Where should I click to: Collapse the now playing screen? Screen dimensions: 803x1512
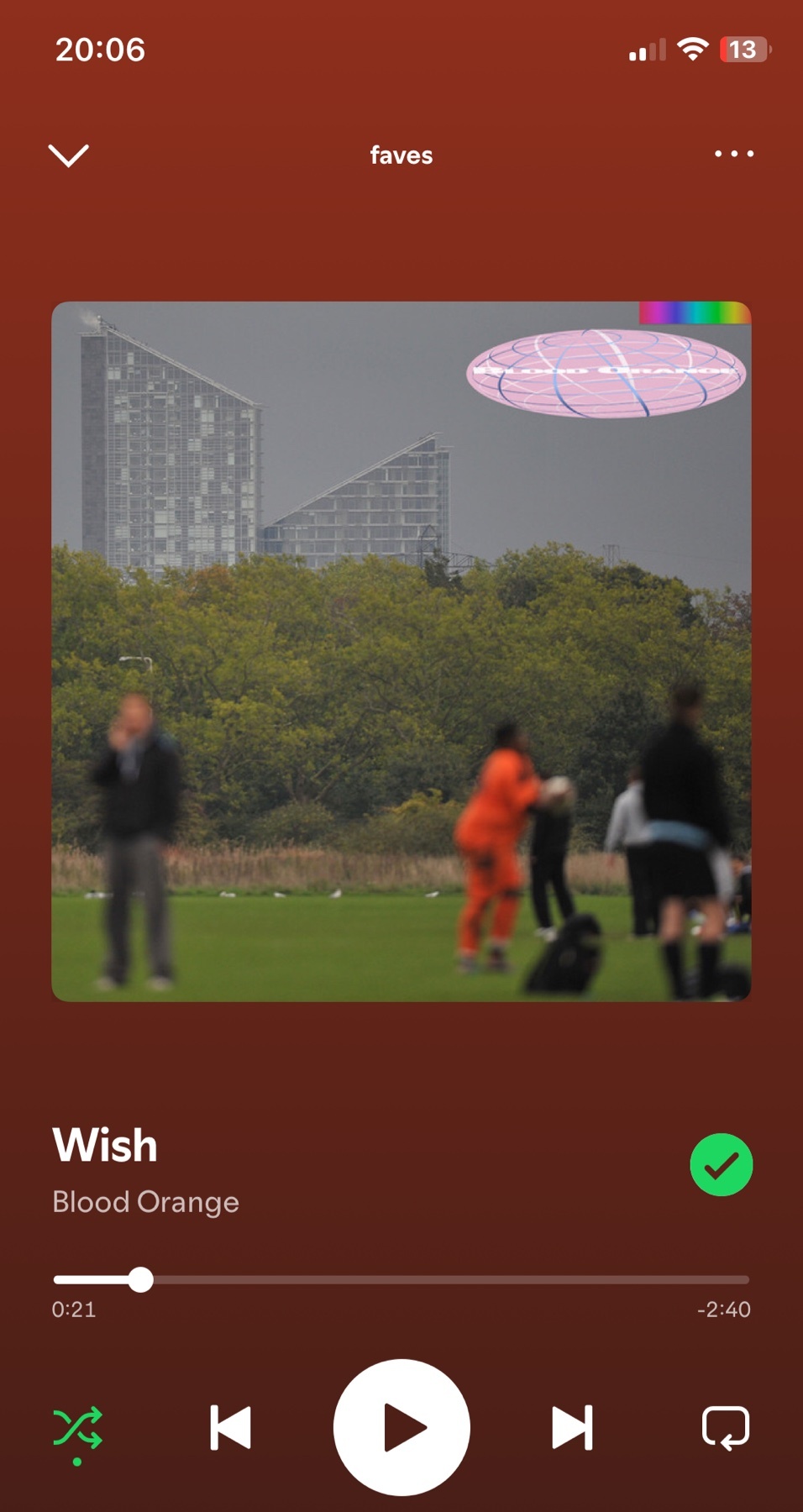pyautogui.click(x=68, y=155)
